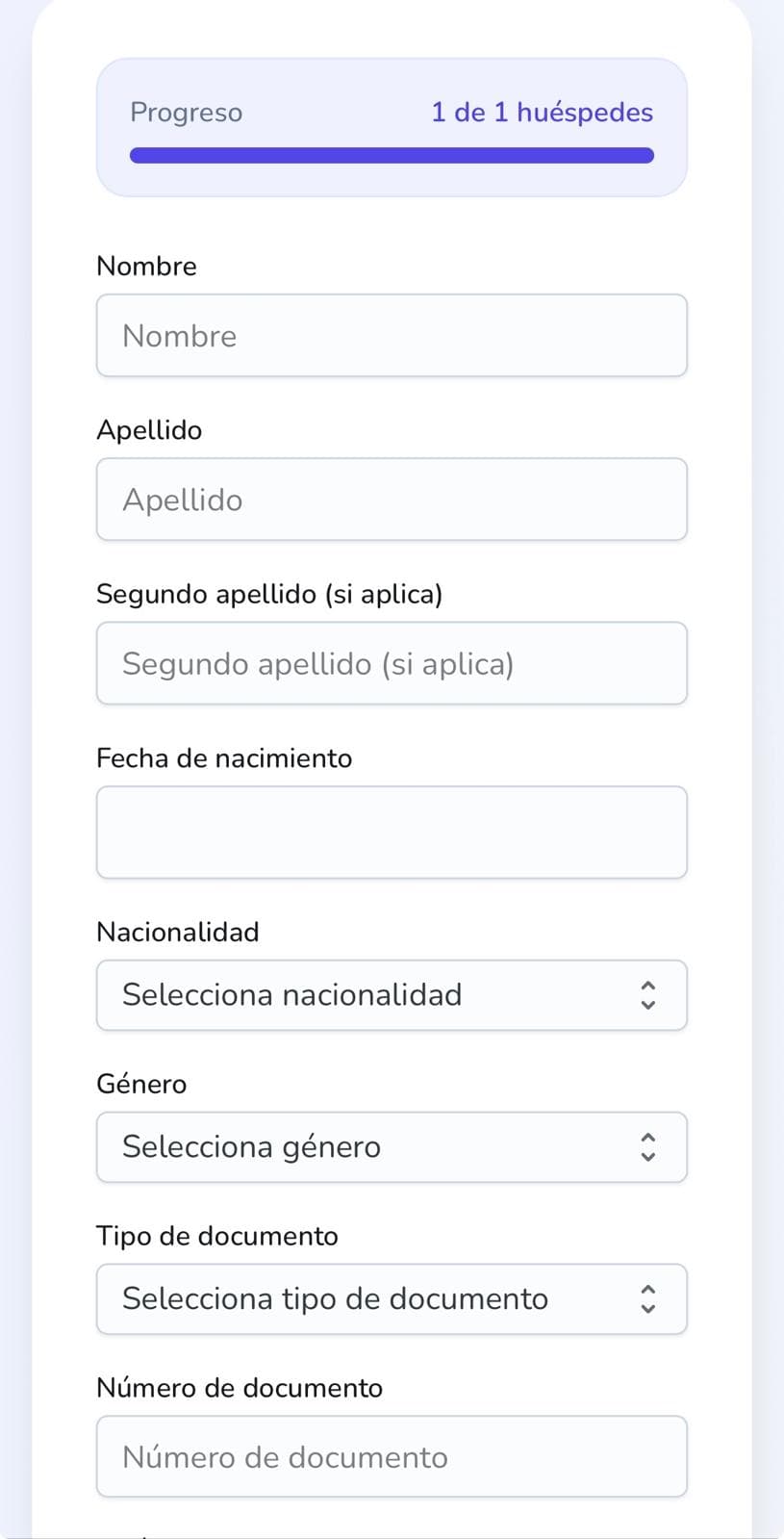Screen dimensions: 784x1539
Task: Click the Fecha de nacimiento field
Action: click(x=392, y=832)
